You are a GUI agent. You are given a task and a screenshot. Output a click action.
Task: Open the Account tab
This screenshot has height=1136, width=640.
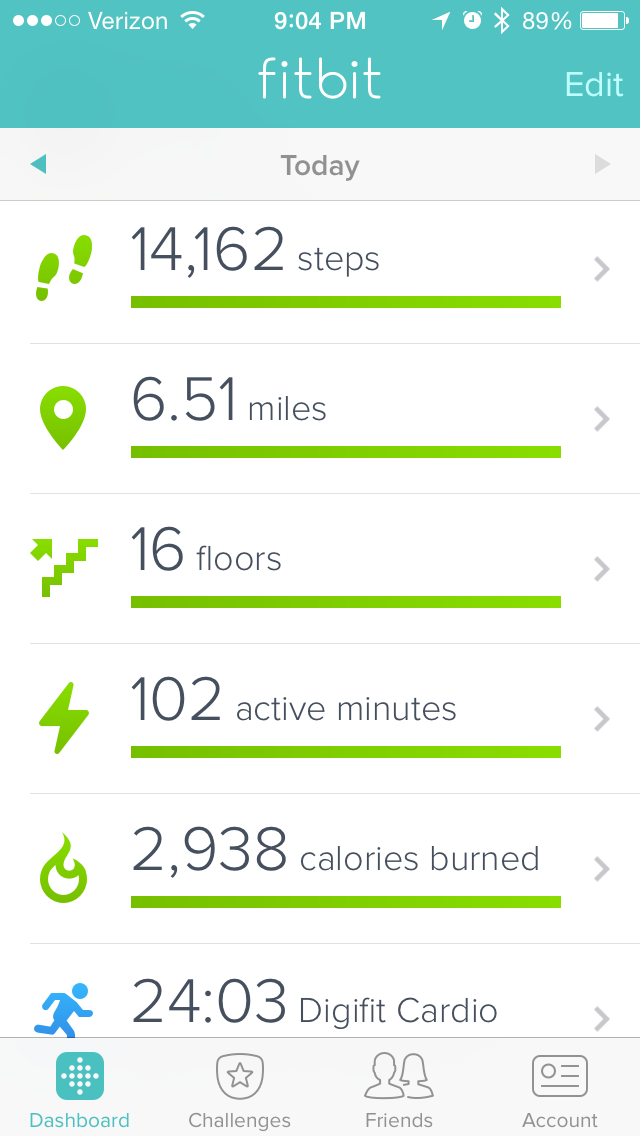coord(560,1089)
